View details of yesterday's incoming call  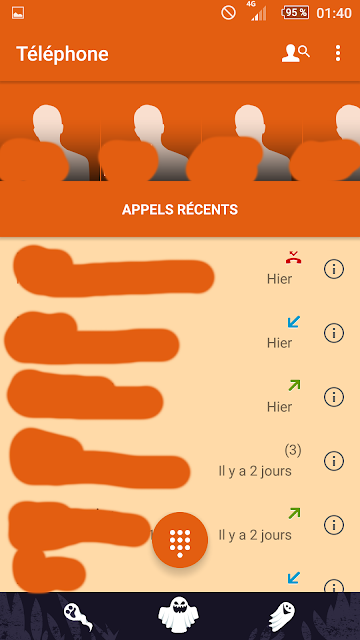334,333
